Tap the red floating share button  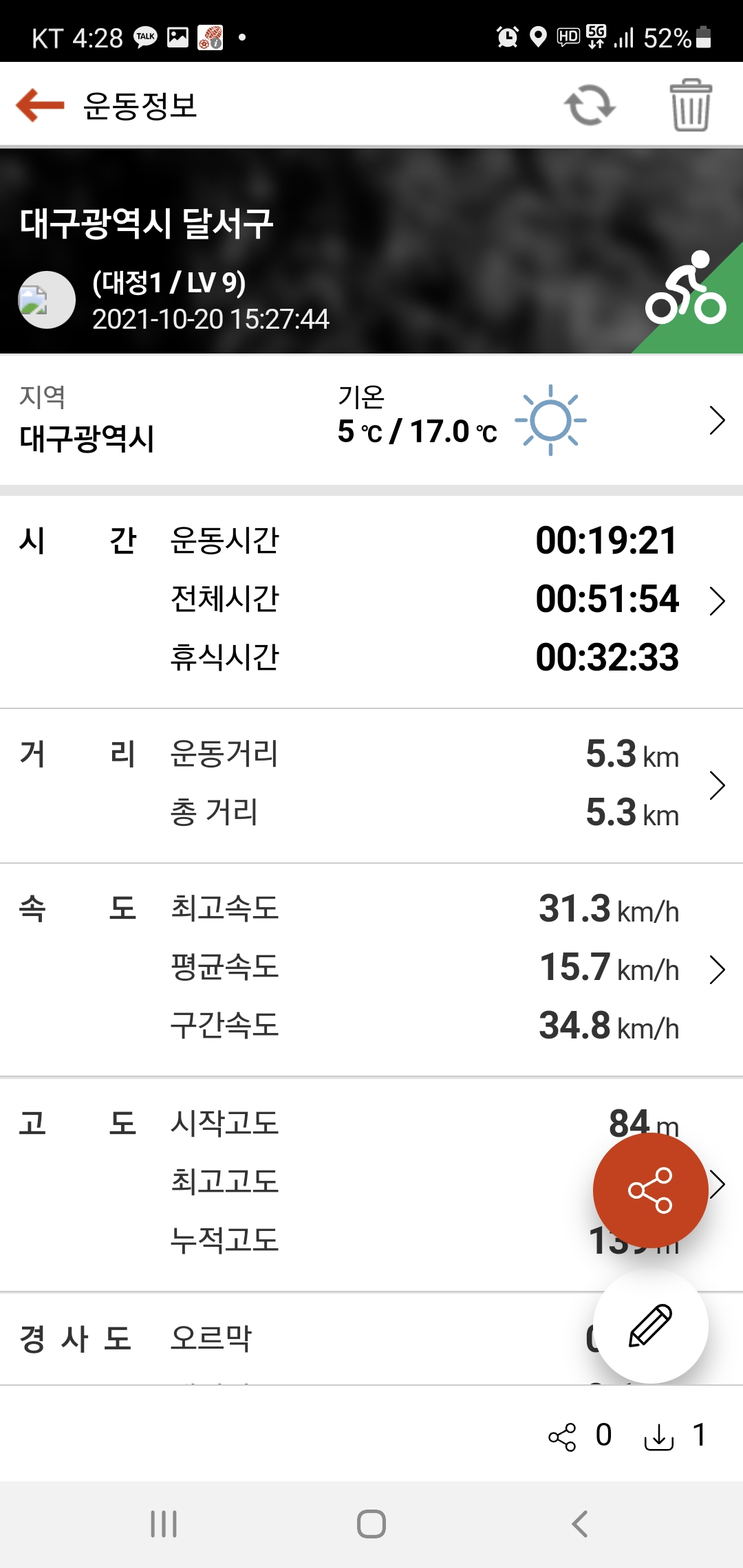coord(650,1190)
